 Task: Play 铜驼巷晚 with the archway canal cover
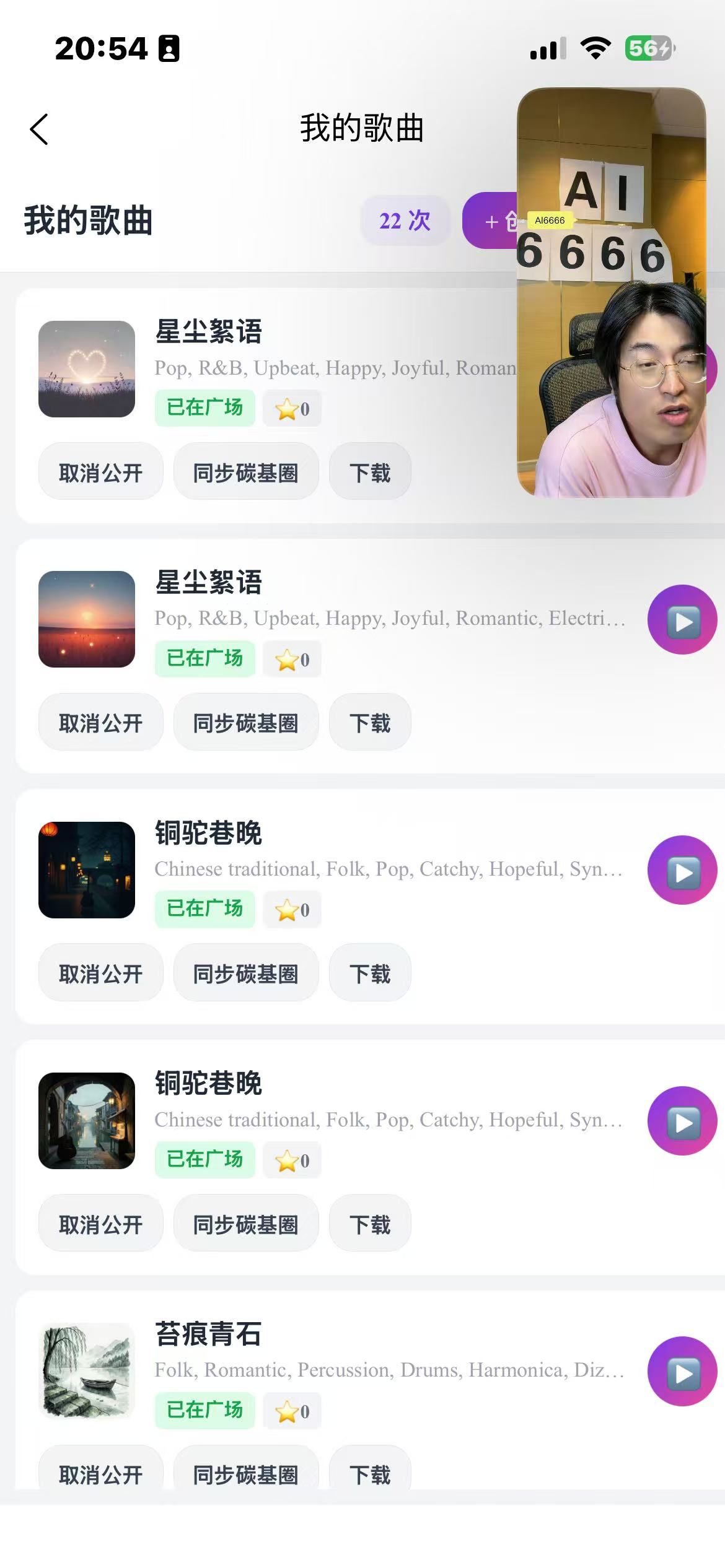click(x=682, y=1121)
